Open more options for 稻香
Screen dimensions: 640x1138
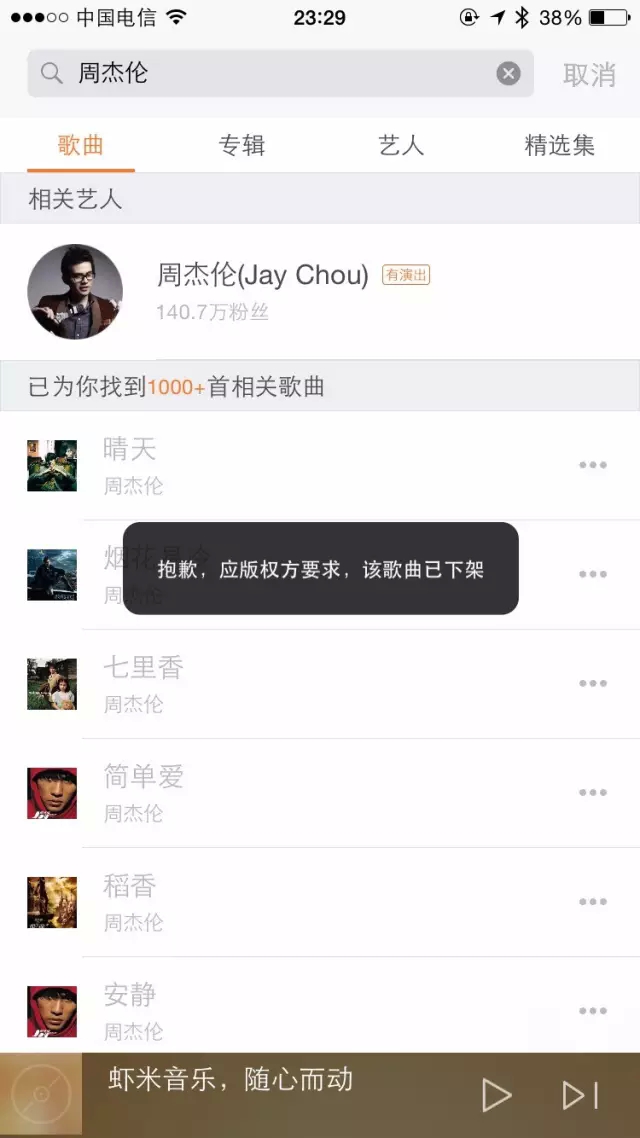(x=593, y=901)
